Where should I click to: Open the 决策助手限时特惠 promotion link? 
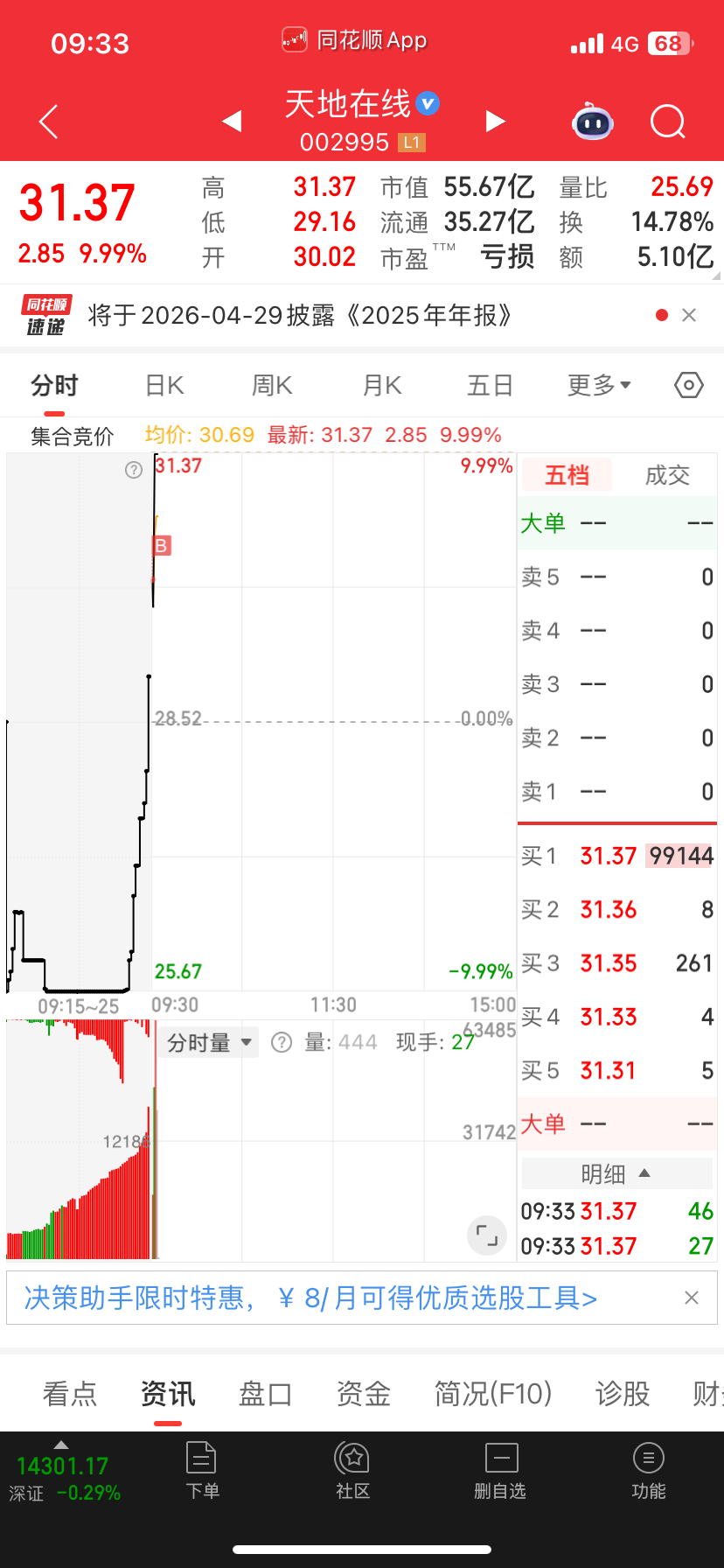(x=315, y=1298)
